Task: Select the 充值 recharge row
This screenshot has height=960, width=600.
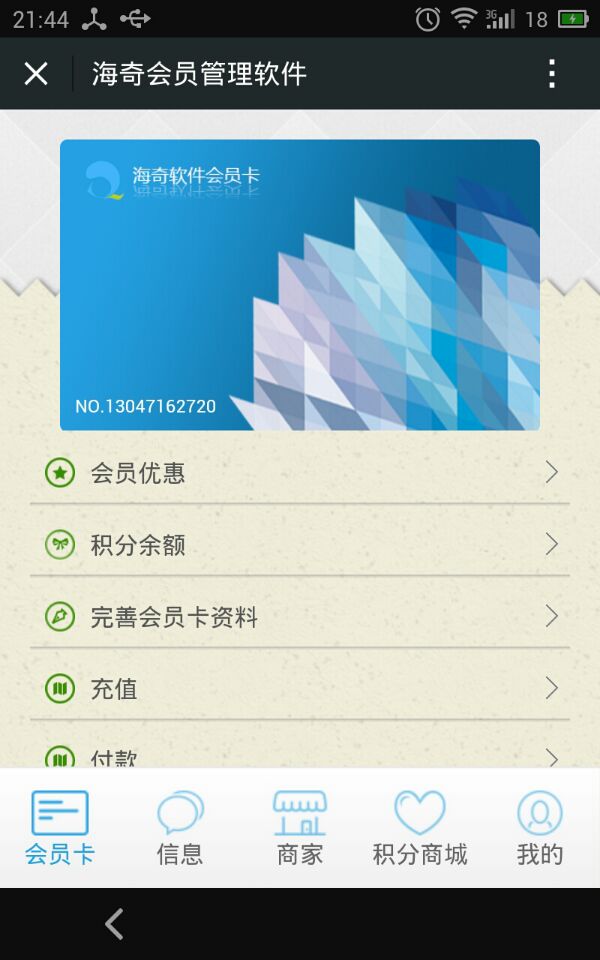Action: point(300,689)
